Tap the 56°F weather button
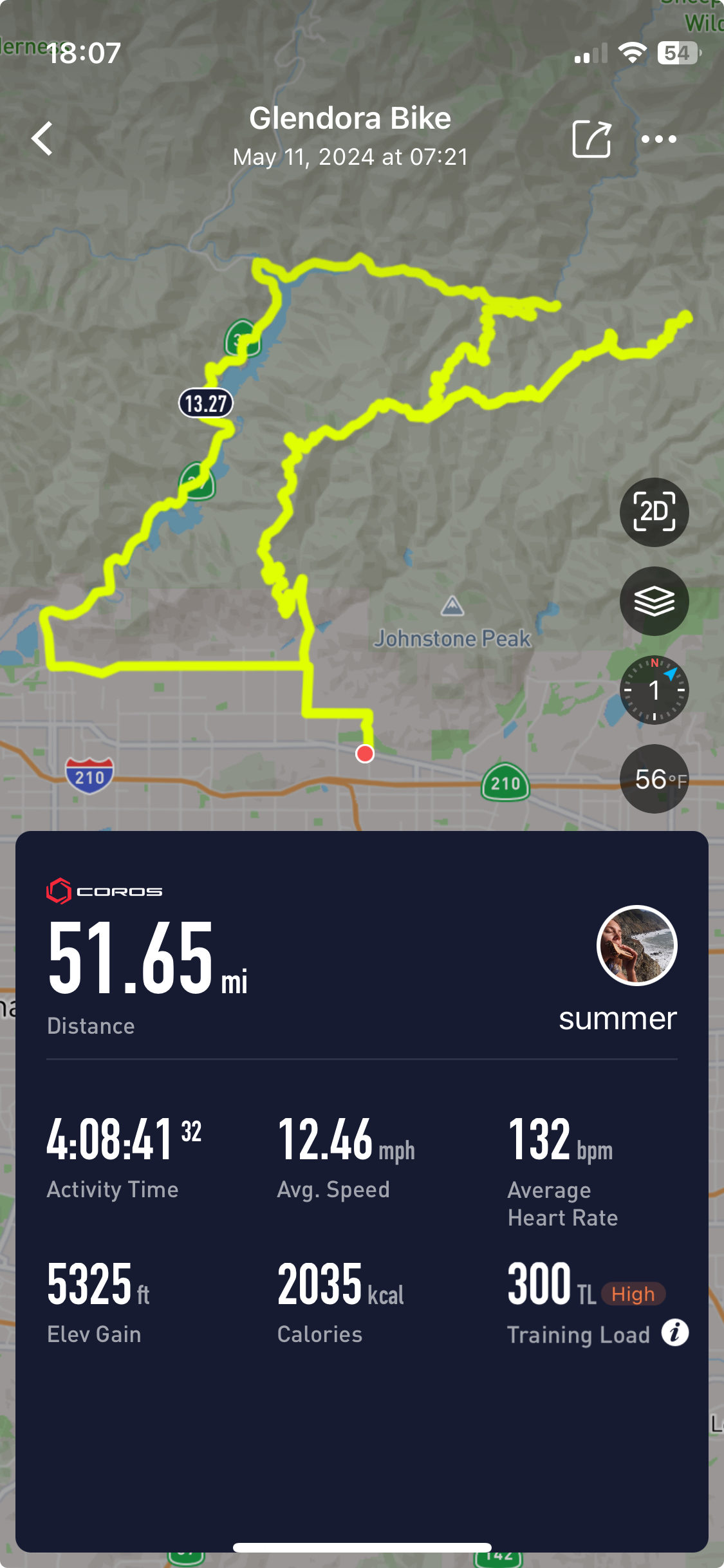The image size is (724, 1568). pos(654,779)
